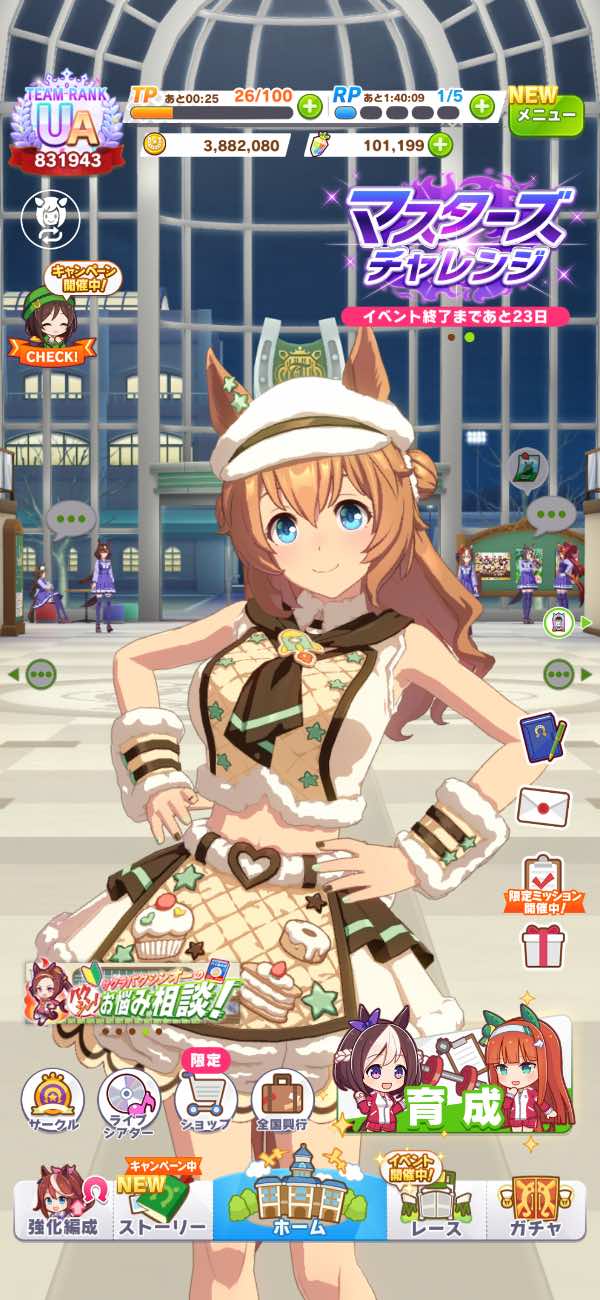Switch to the レース tab

438,1210
